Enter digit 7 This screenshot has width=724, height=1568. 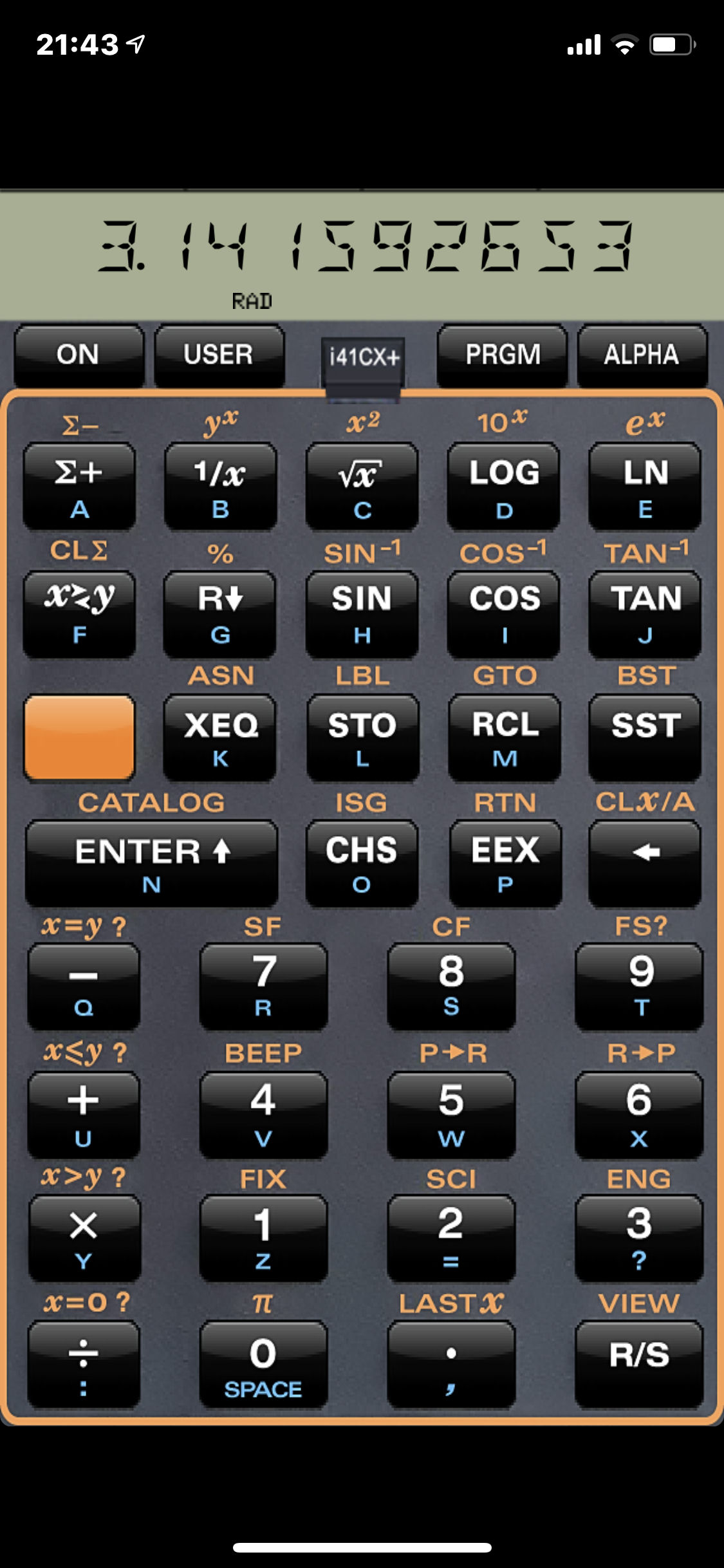click(263, 986)
